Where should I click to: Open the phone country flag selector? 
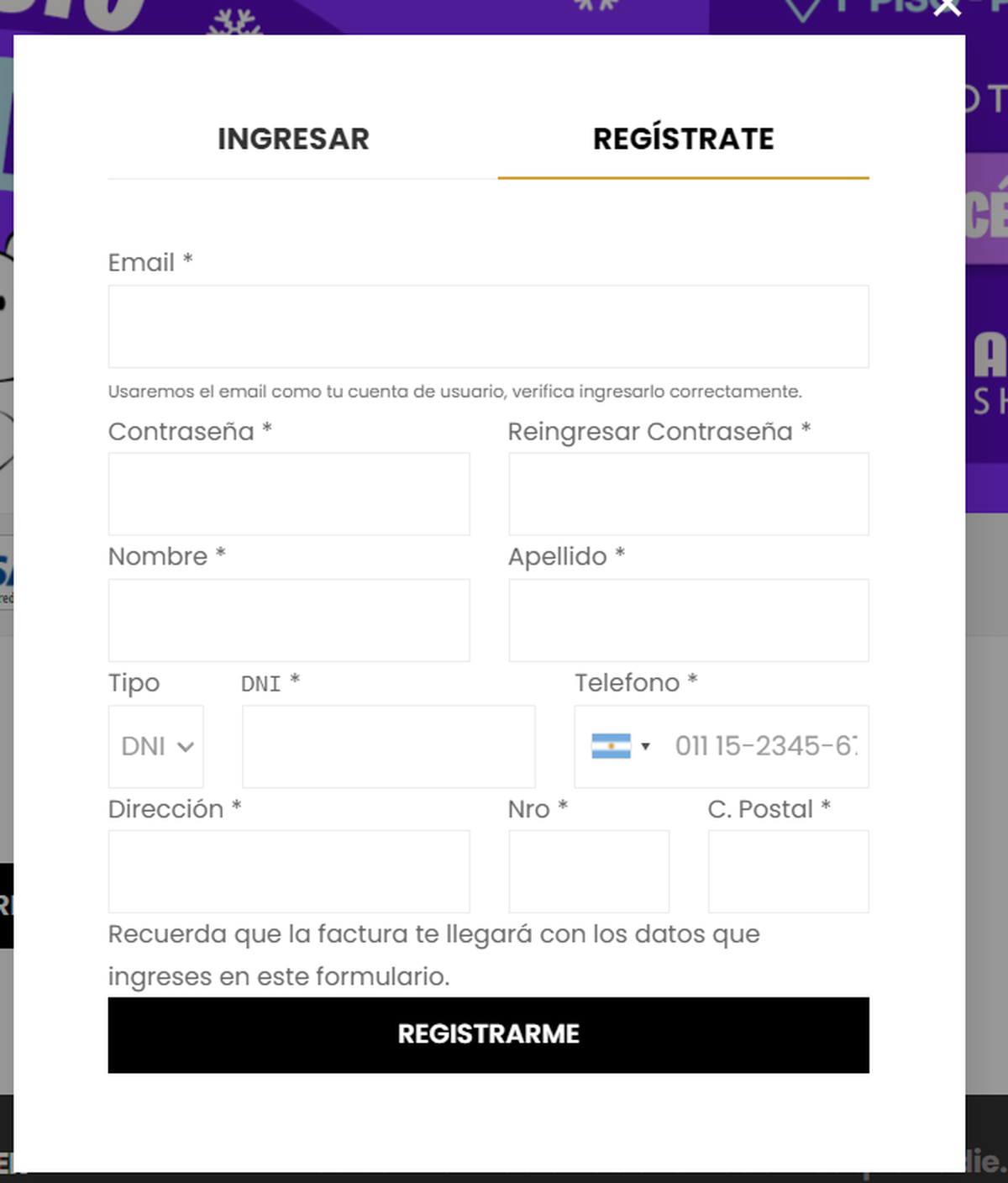(621, 746)
